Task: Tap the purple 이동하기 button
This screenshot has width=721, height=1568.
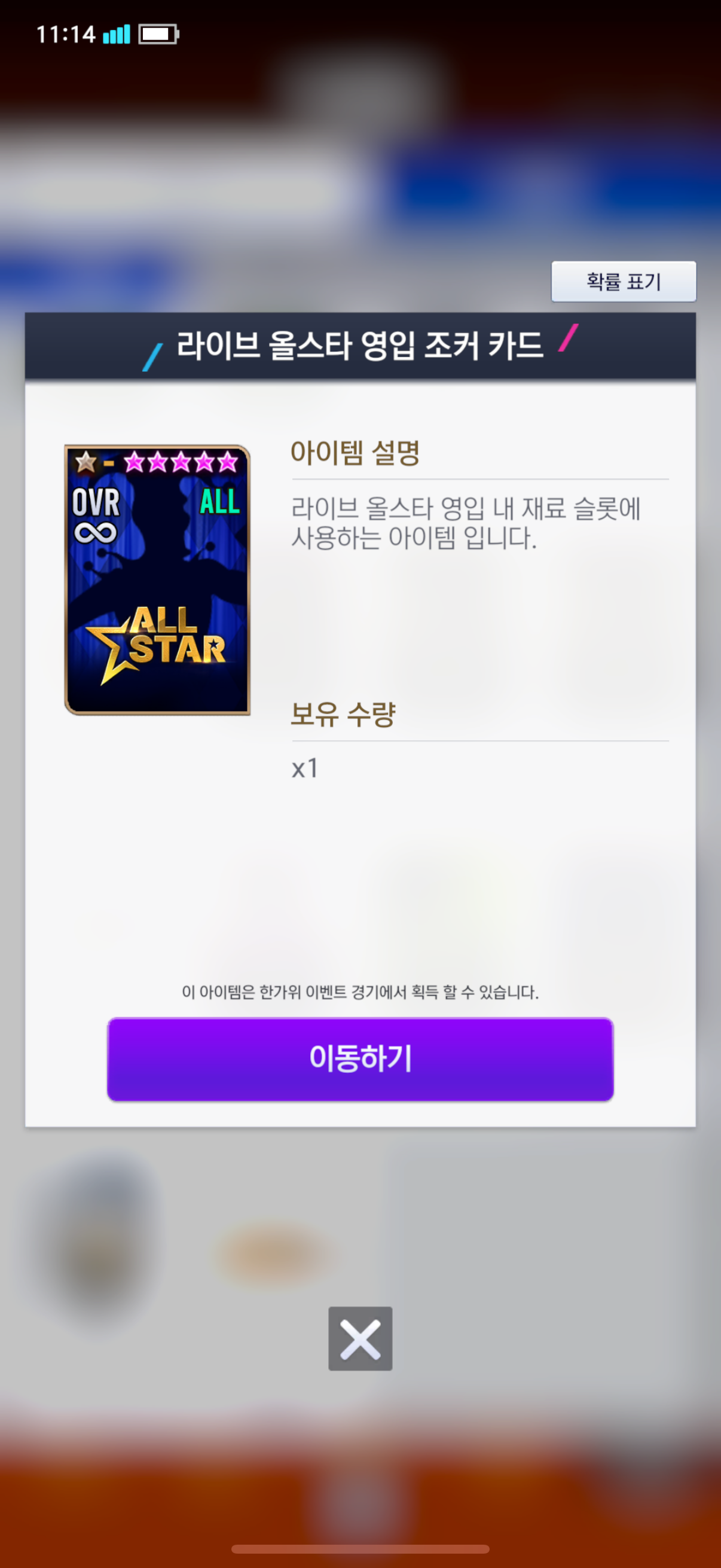Action: 360,1059
